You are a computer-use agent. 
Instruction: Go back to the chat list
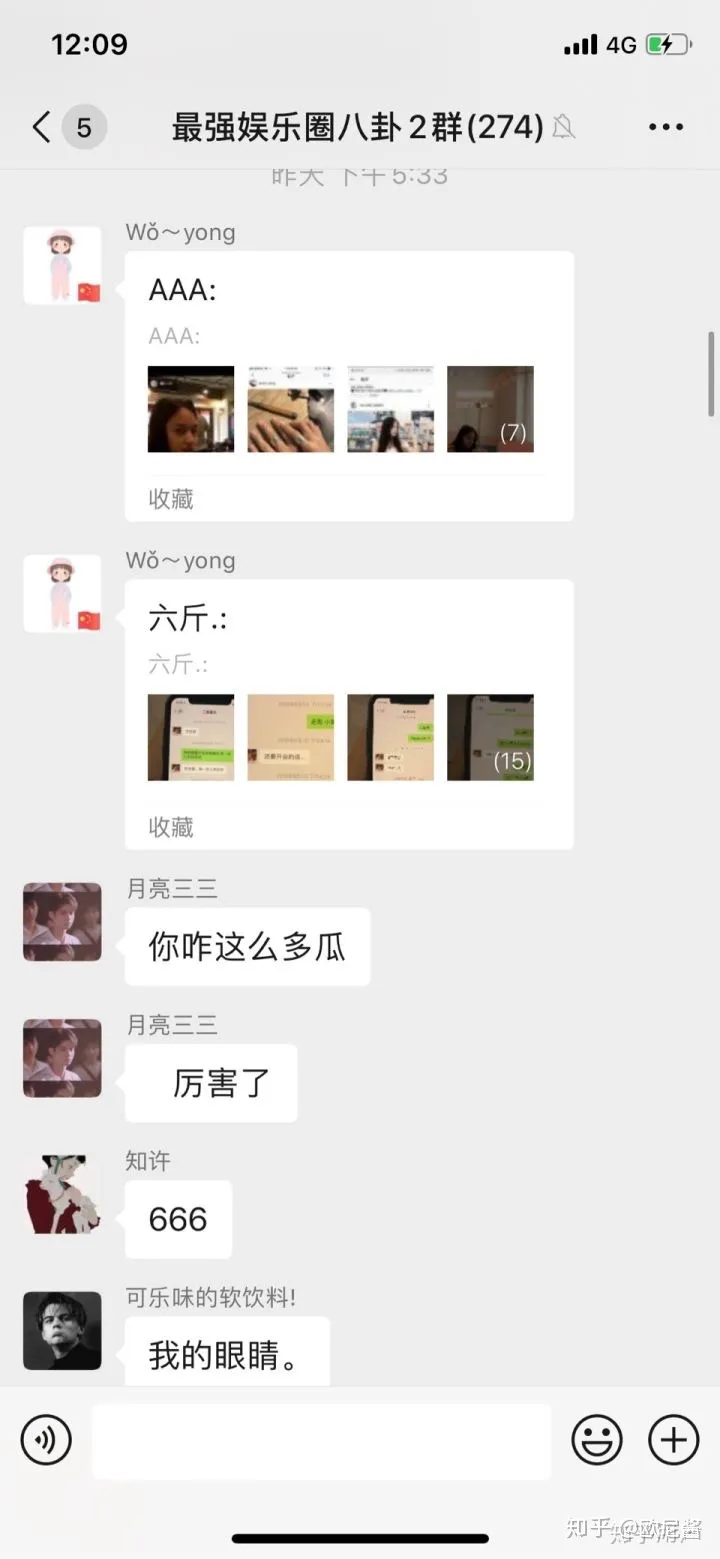click(41, 127)
